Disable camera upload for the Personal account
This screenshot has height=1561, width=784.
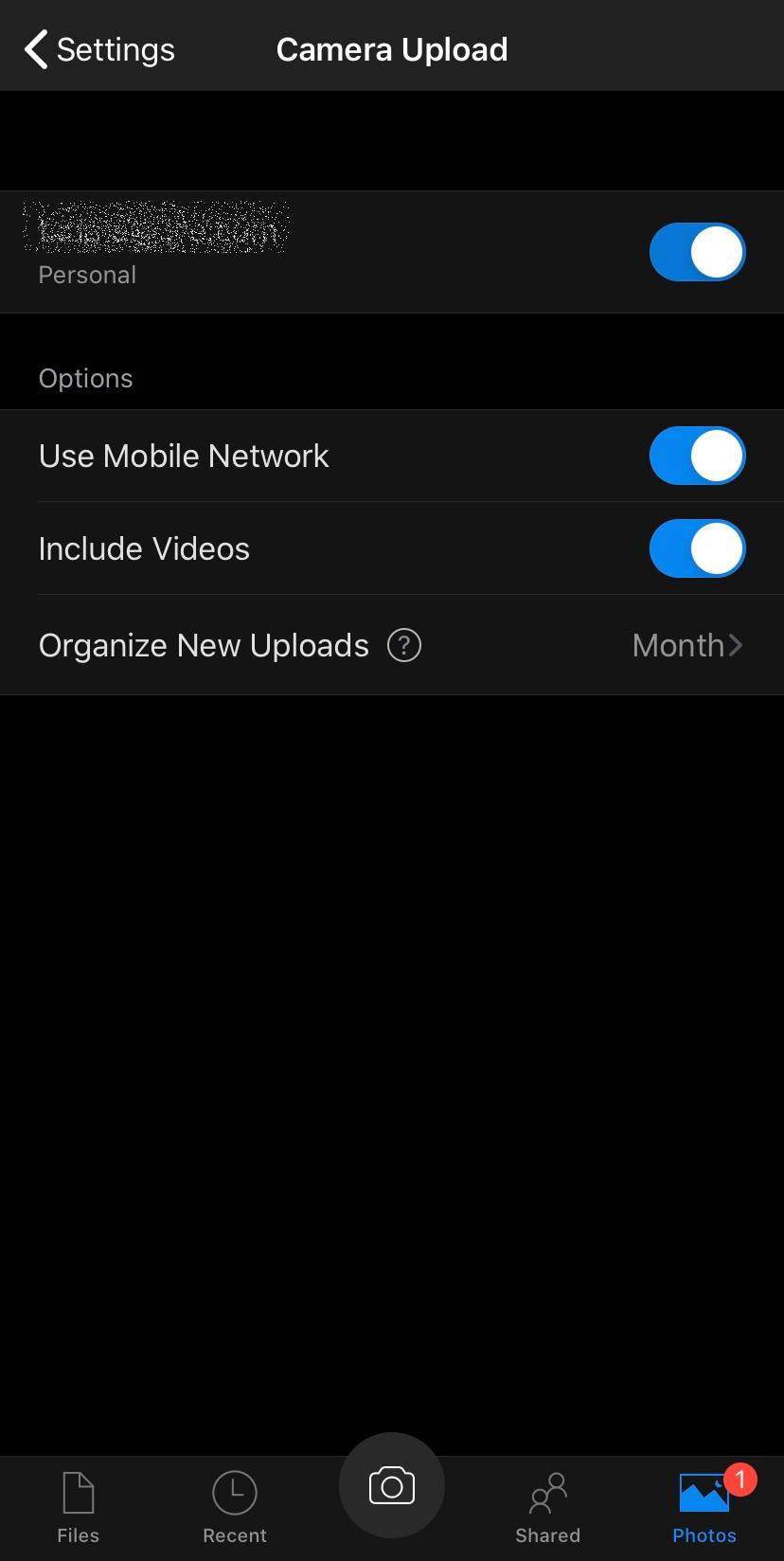click(x=697, y=252)
